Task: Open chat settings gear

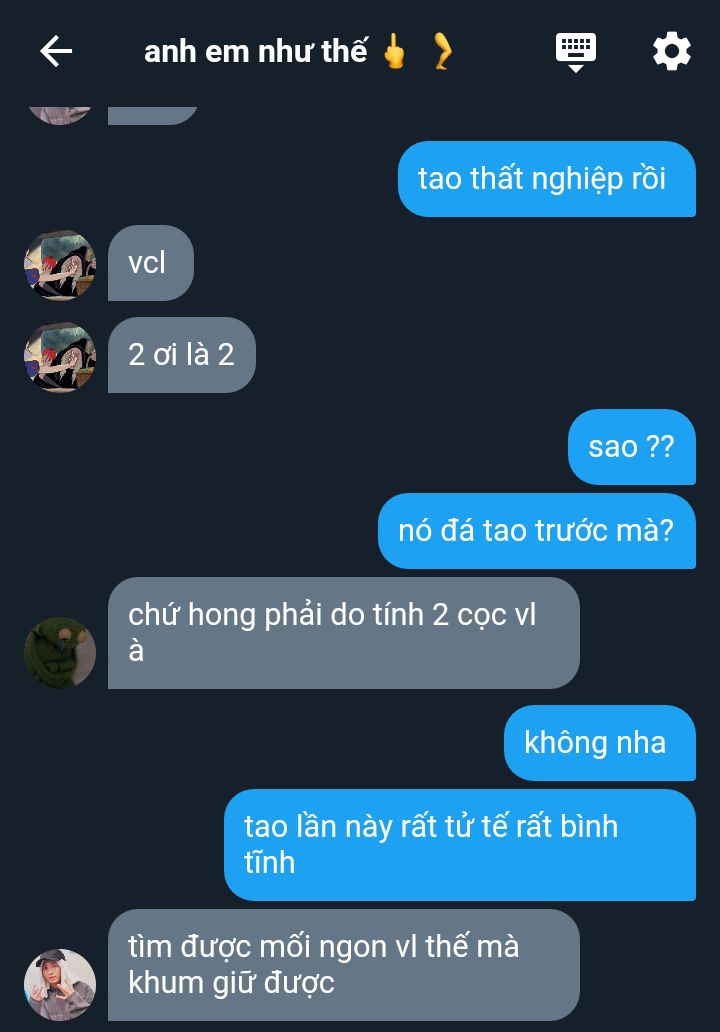Action: [672, 51]
